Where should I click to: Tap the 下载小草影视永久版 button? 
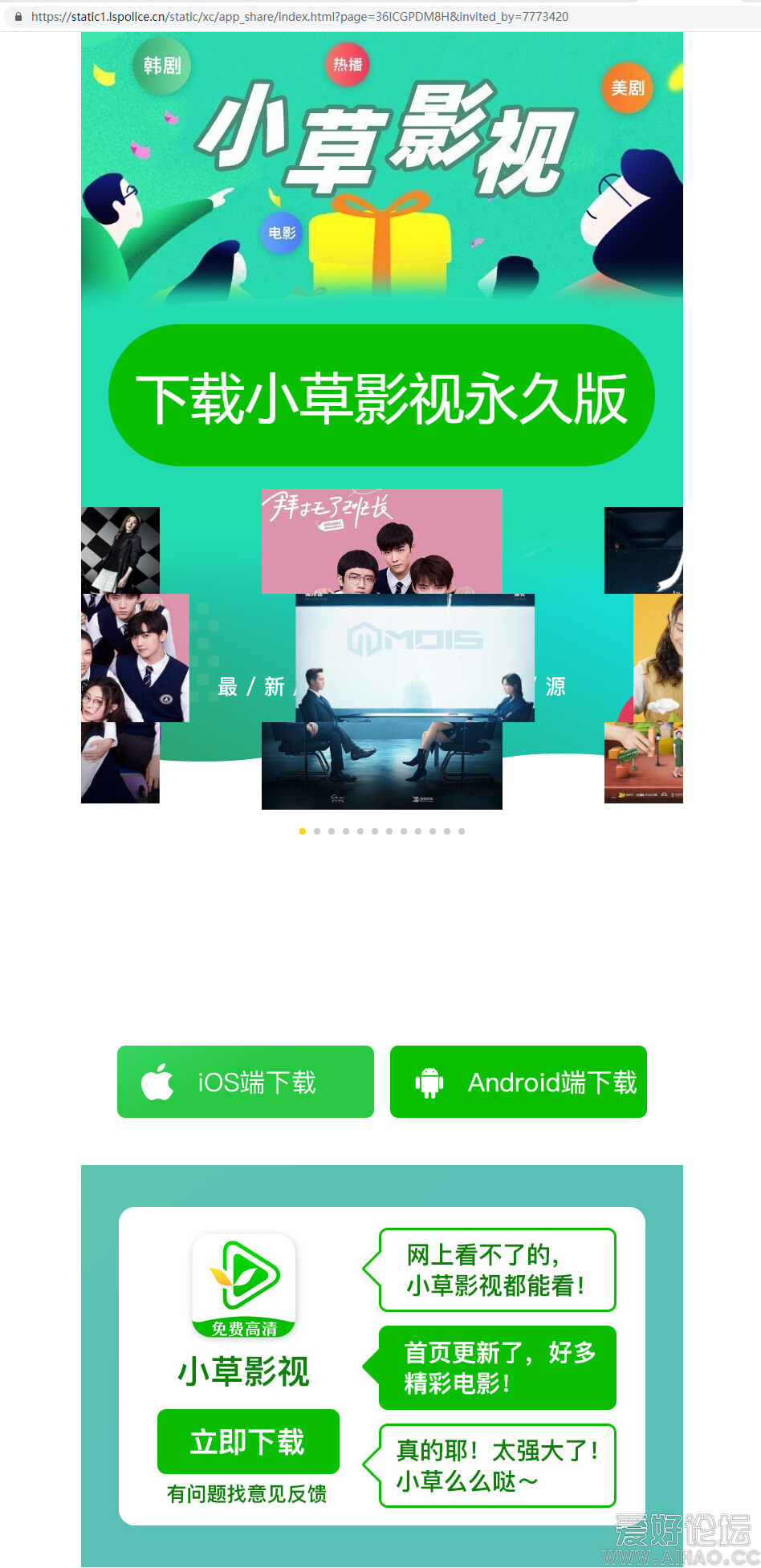click(381, 396)
